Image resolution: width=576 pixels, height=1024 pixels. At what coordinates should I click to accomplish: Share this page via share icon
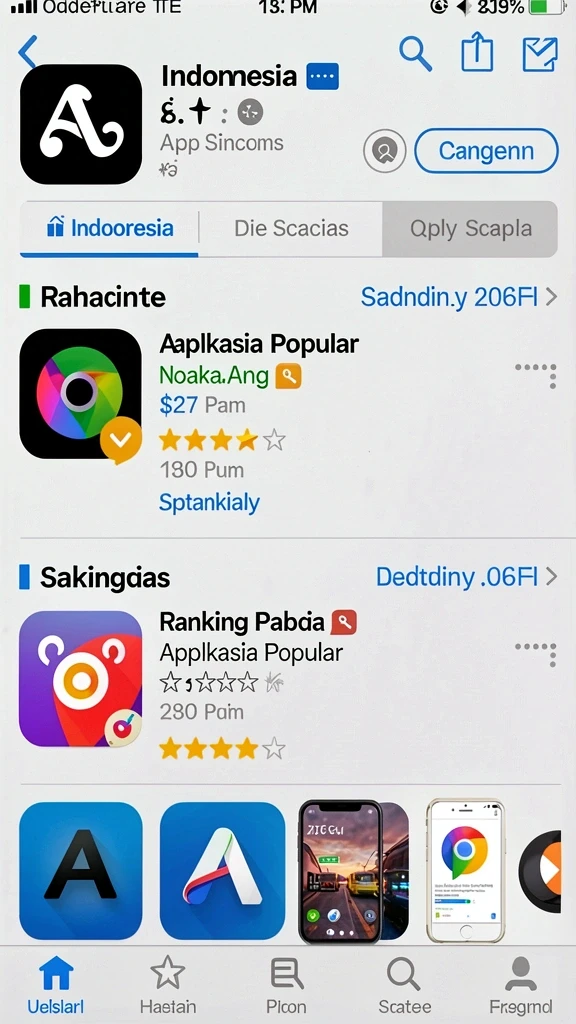coord(477,53)
